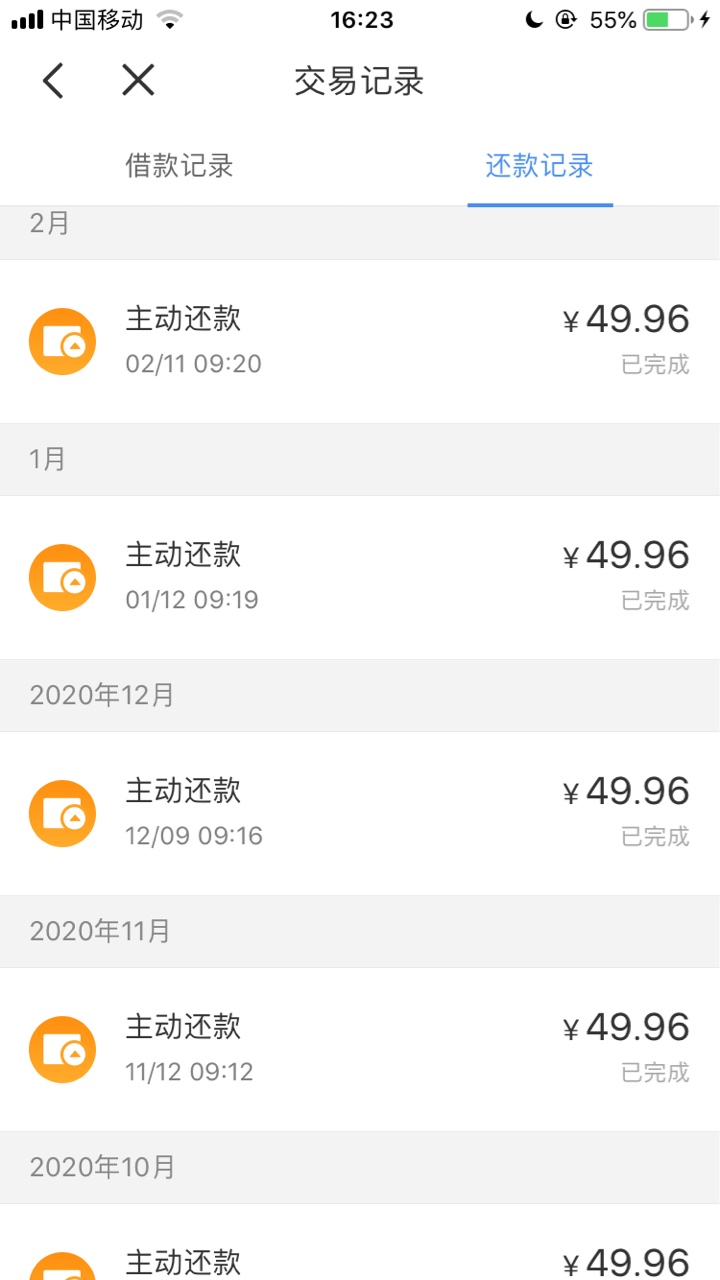Switch to the 借款记录 tab
720x1280 pixels.
(x=180, y=166)
